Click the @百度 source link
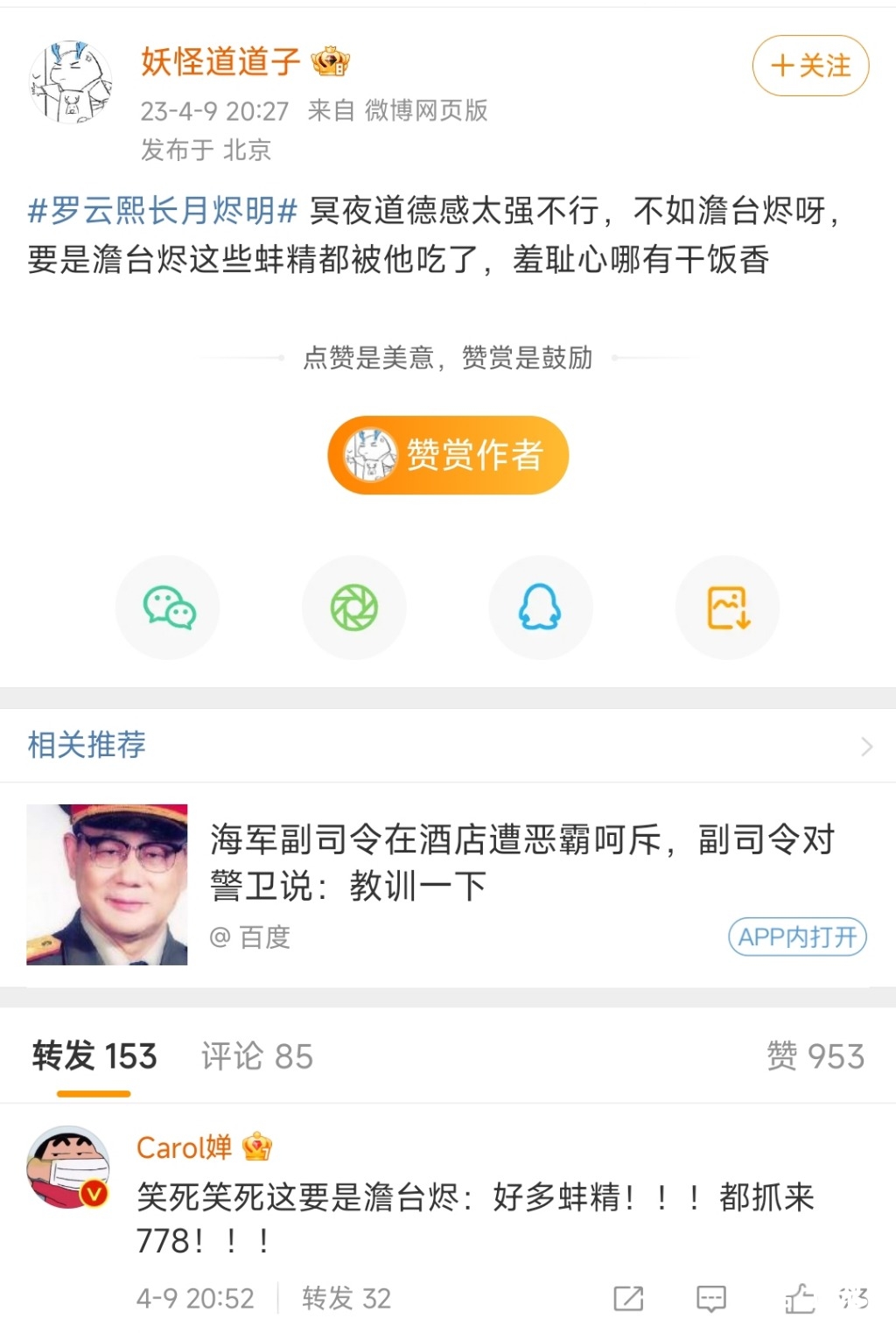This screenshot has height=1333, width=896. tap(252, 937)
